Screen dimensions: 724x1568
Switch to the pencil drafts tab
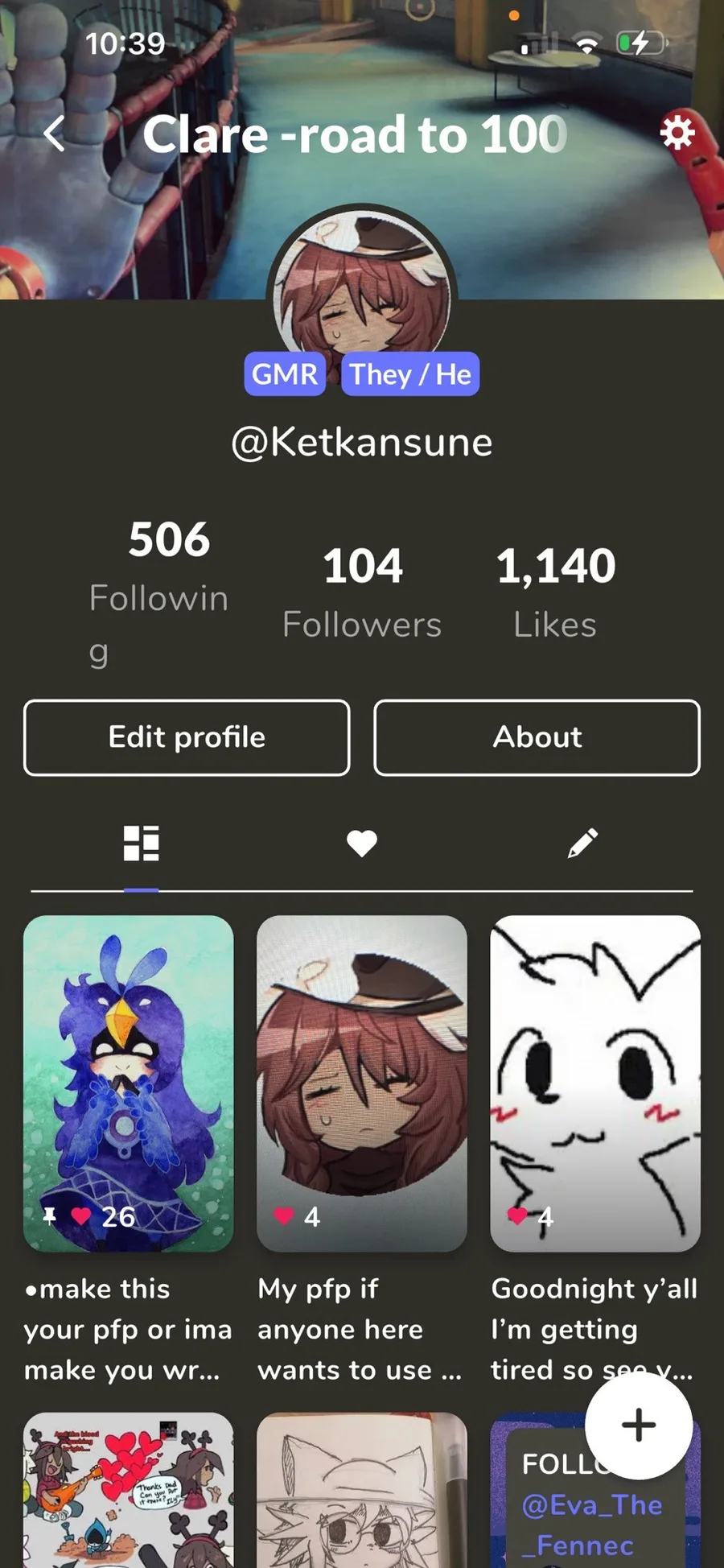coord(582,844)
